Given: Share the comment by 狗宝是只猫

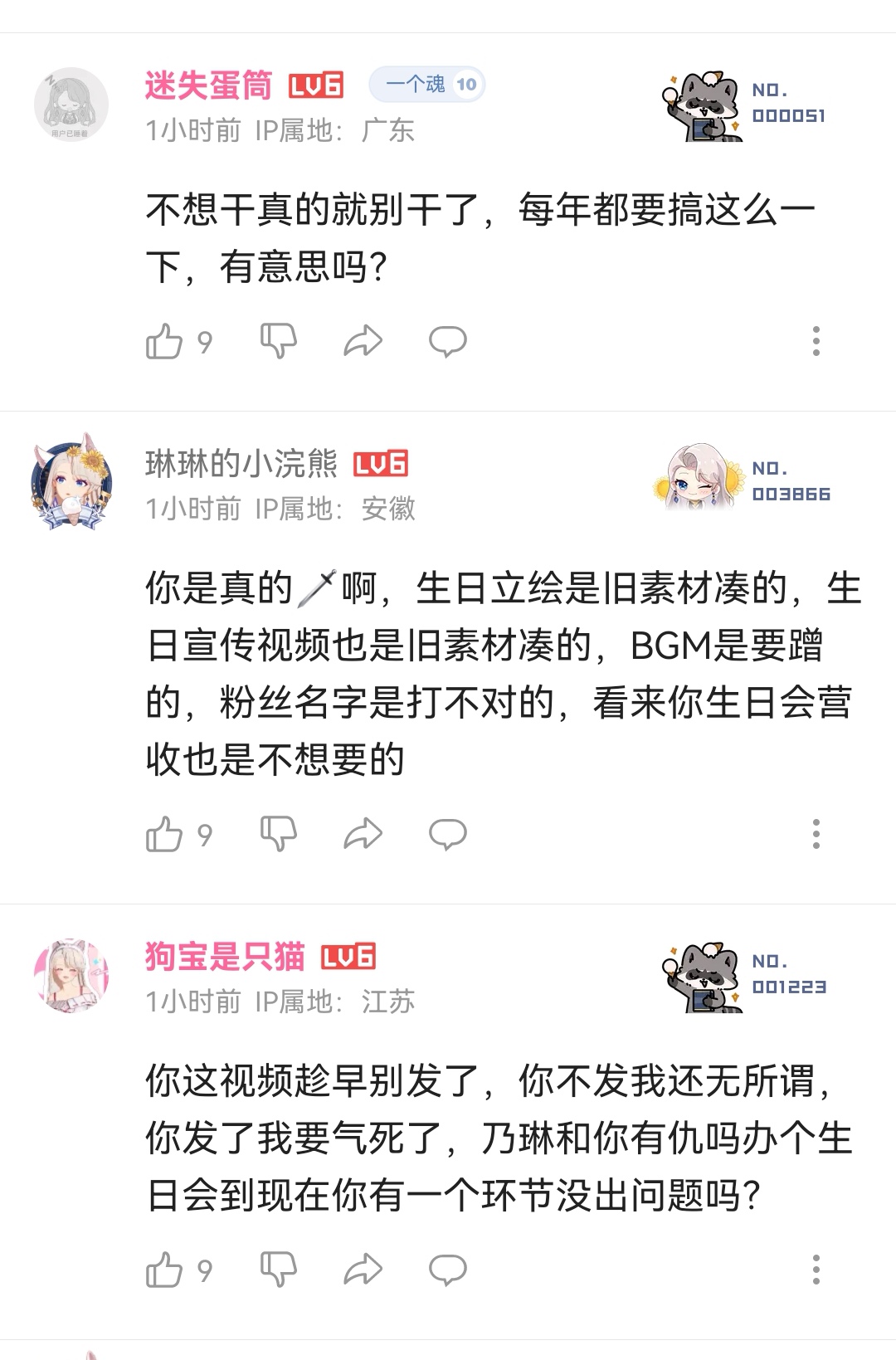Looking at the screenshot, I should (x=363, y=1270).
